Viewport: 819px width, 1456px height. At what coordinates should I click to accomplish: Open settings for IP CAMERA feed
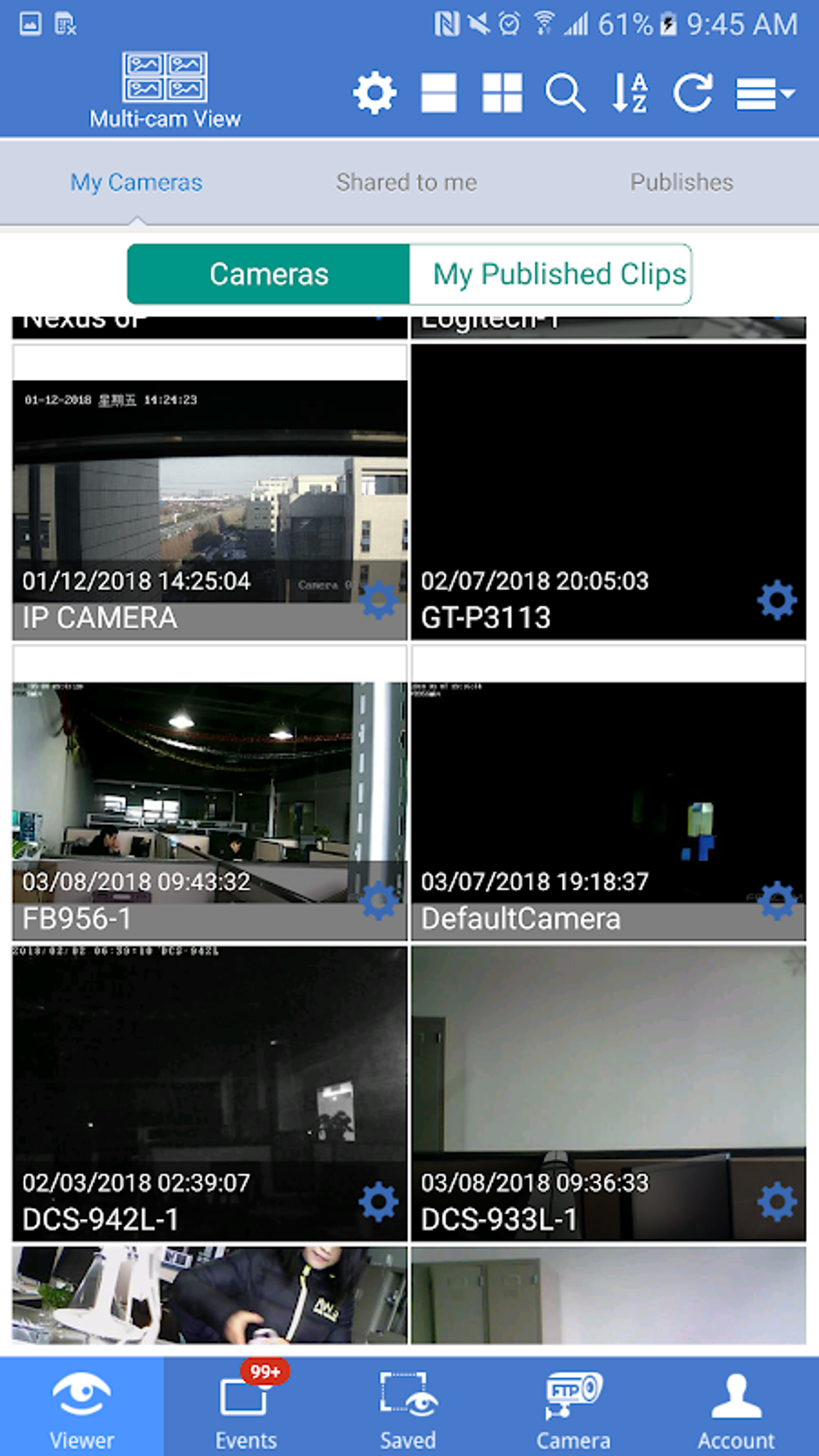pos(377,598)
